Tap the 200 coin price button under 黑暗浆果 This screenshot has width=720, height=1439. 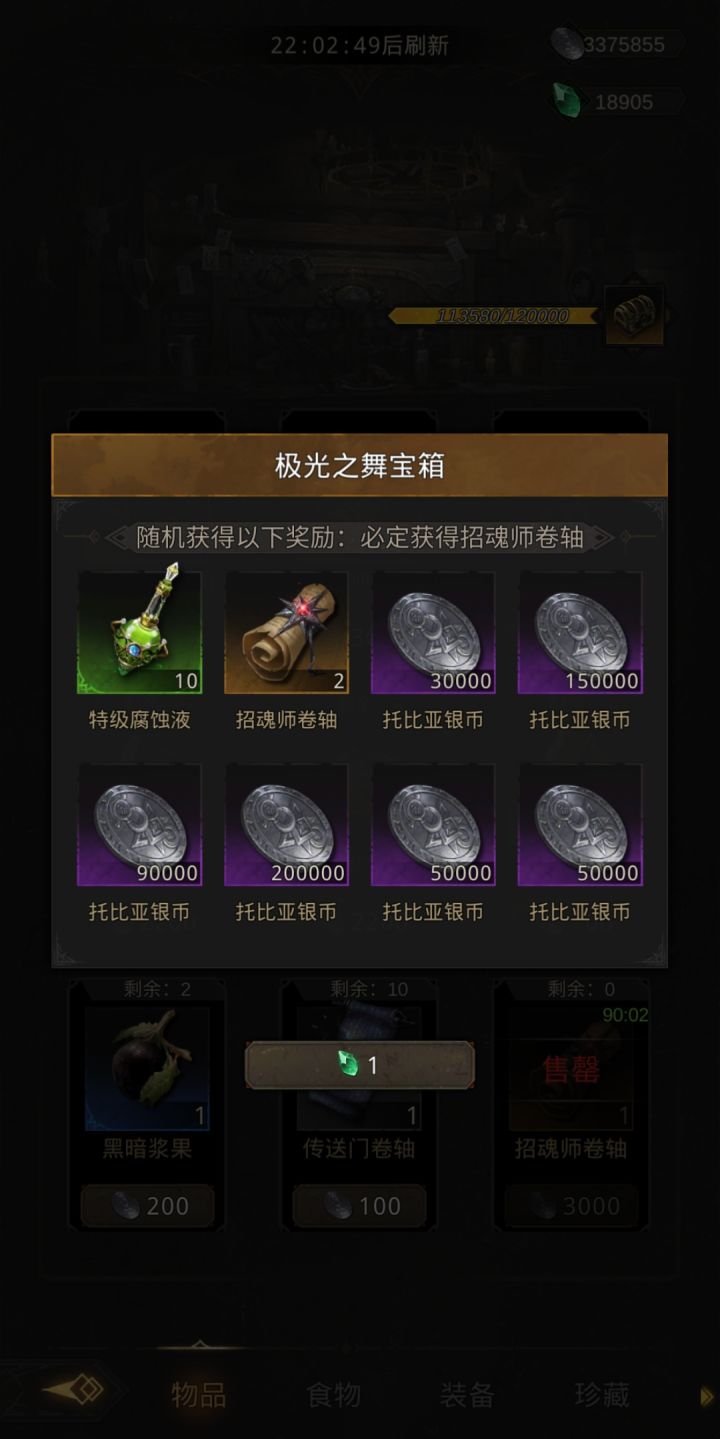(x=148, y=1205)
